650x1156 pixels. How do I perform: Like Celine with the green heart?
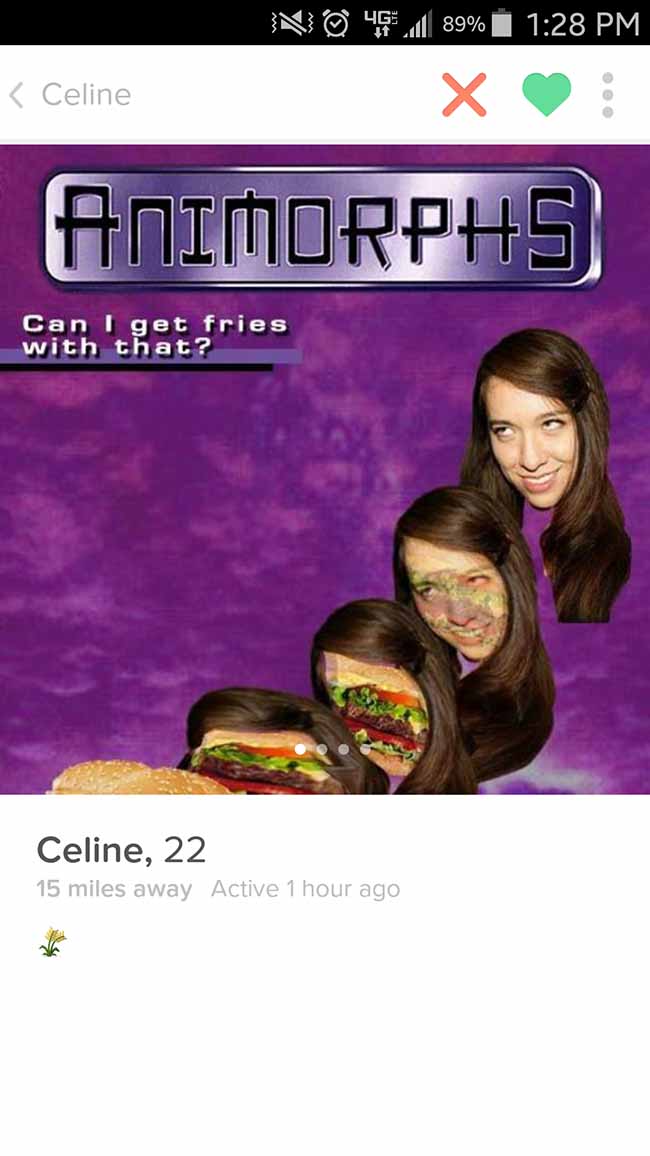546,94
